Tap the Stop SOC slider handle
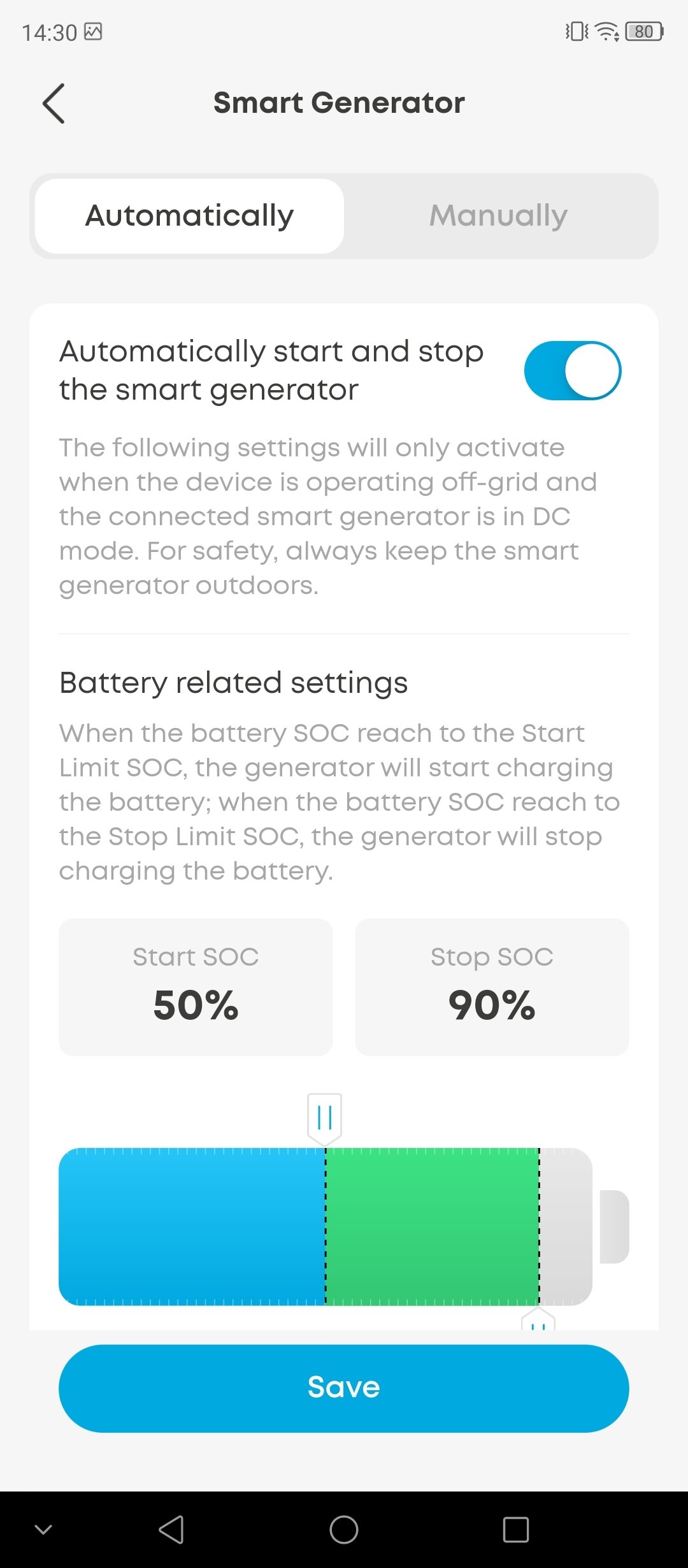688x1568 pixels. [x=538, y=1321]
